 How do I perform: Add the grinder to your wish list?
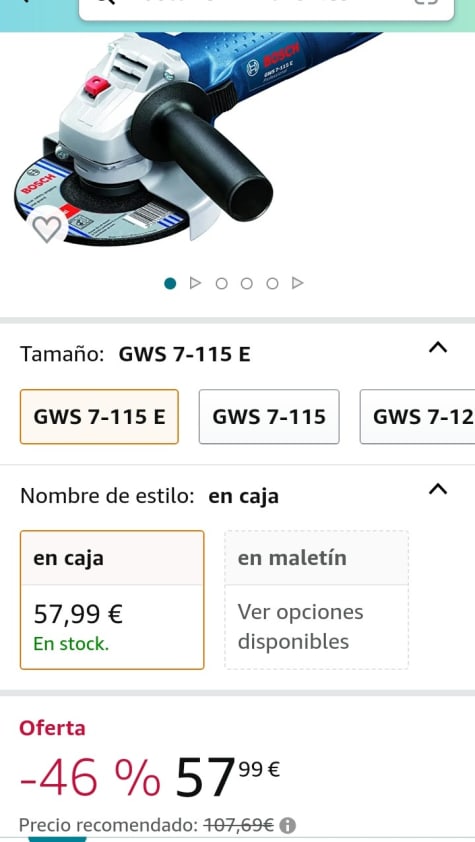(47, 227)
